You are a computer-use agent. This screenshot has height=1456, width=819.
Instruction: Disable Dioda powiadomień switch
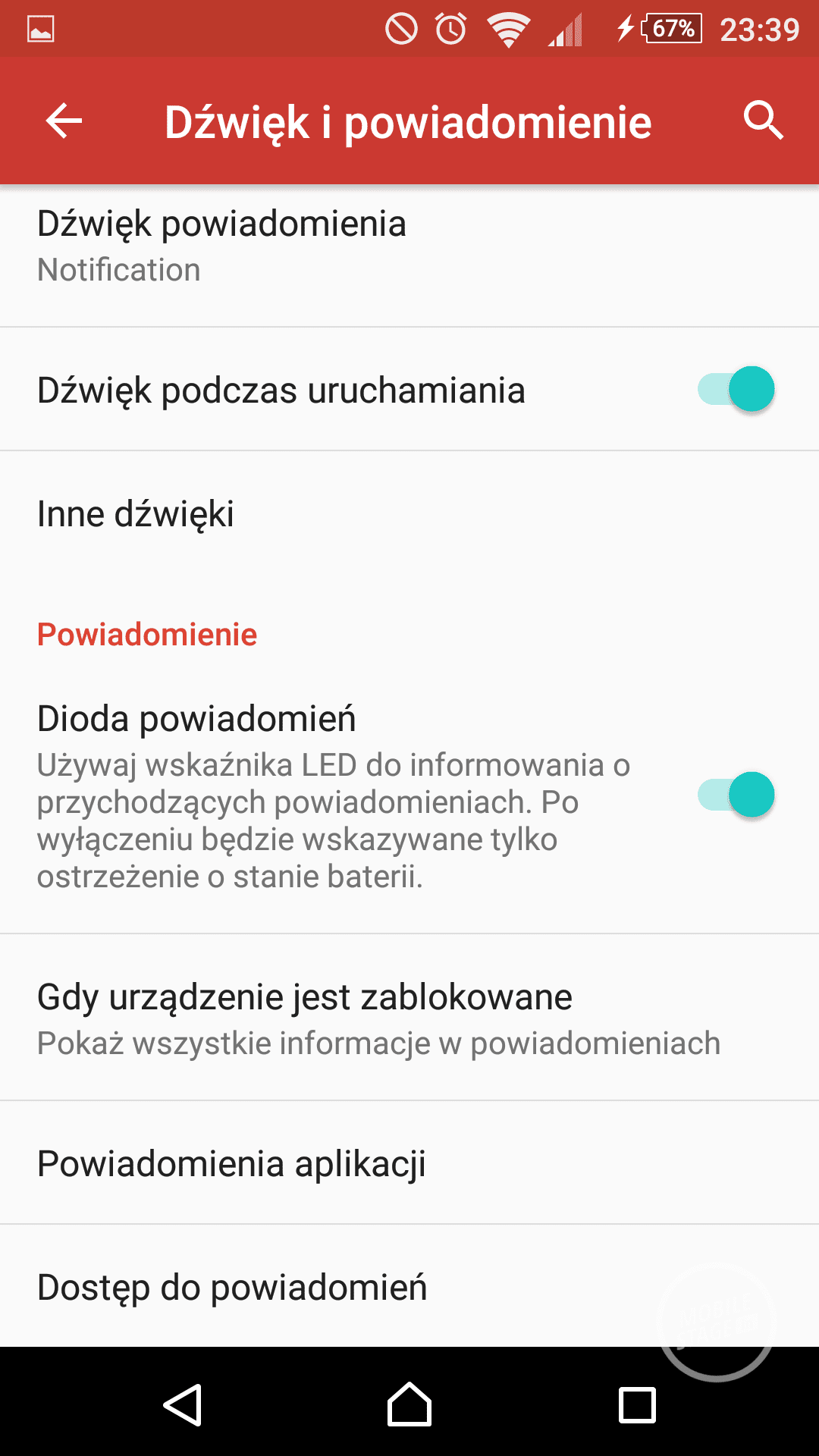click(x=736, y=795)
